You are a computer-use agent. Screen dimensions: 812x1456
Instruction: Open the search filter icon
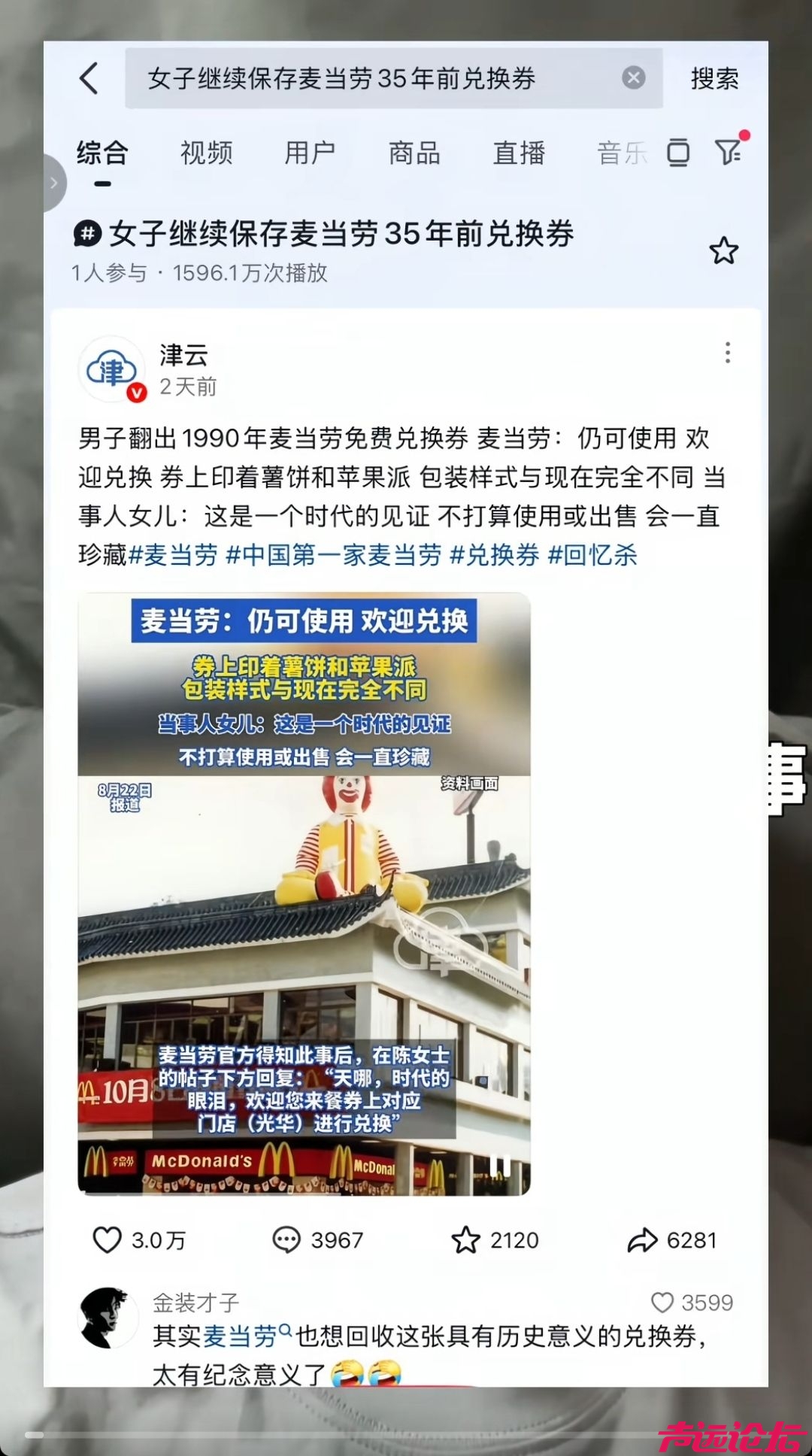tap(728, 153)
